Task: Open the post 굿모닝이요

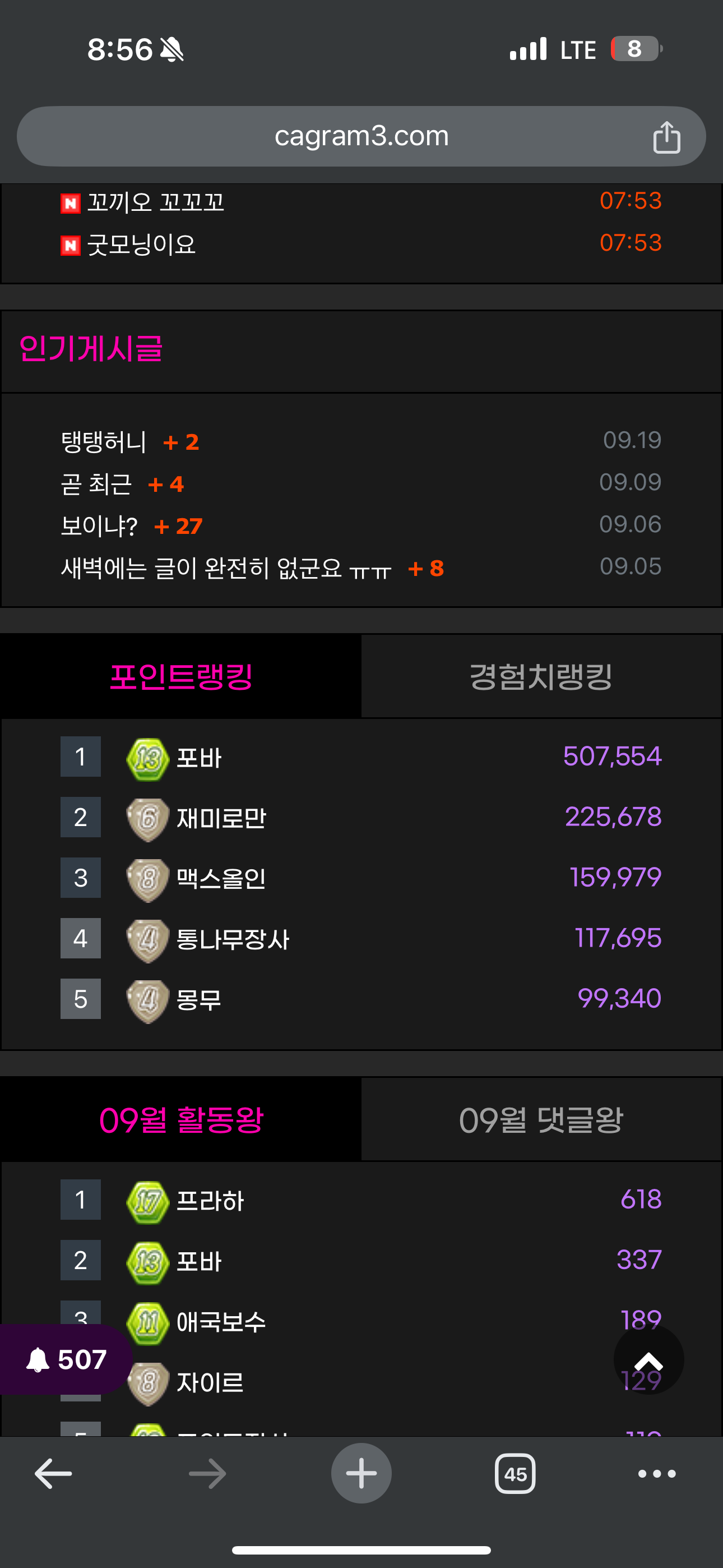Action: (141, 245)
